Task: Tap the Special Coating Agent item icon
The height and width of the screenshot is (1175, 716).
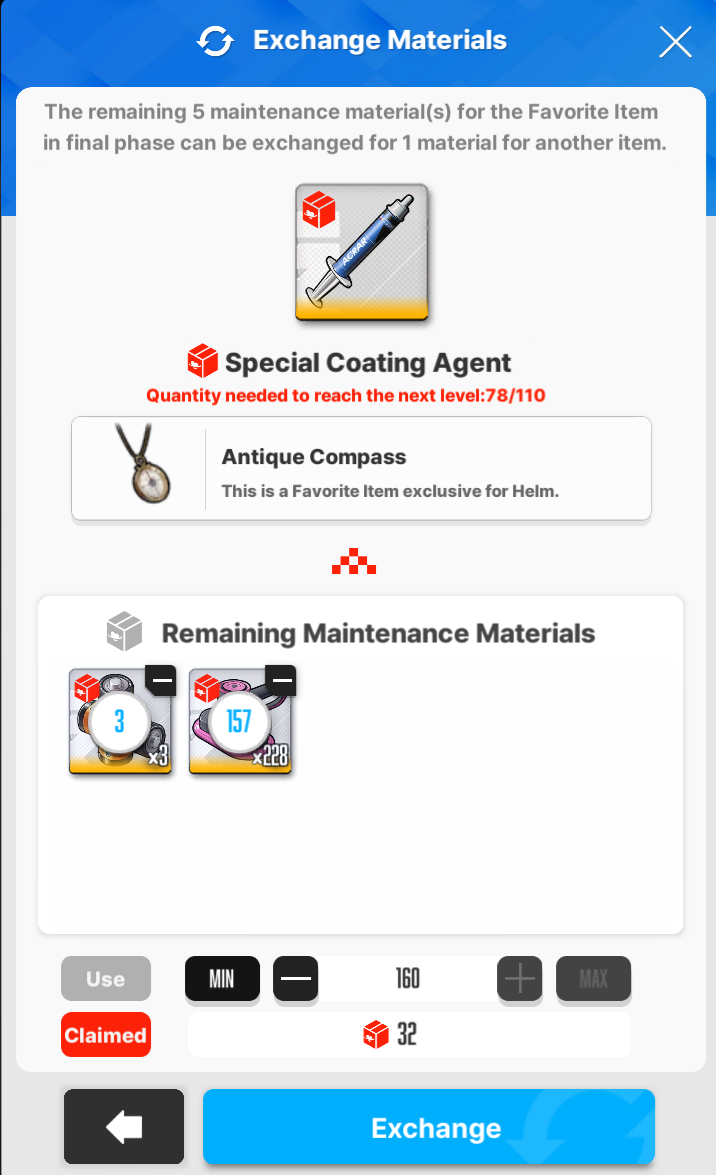Action: click(x=362, y=252)
